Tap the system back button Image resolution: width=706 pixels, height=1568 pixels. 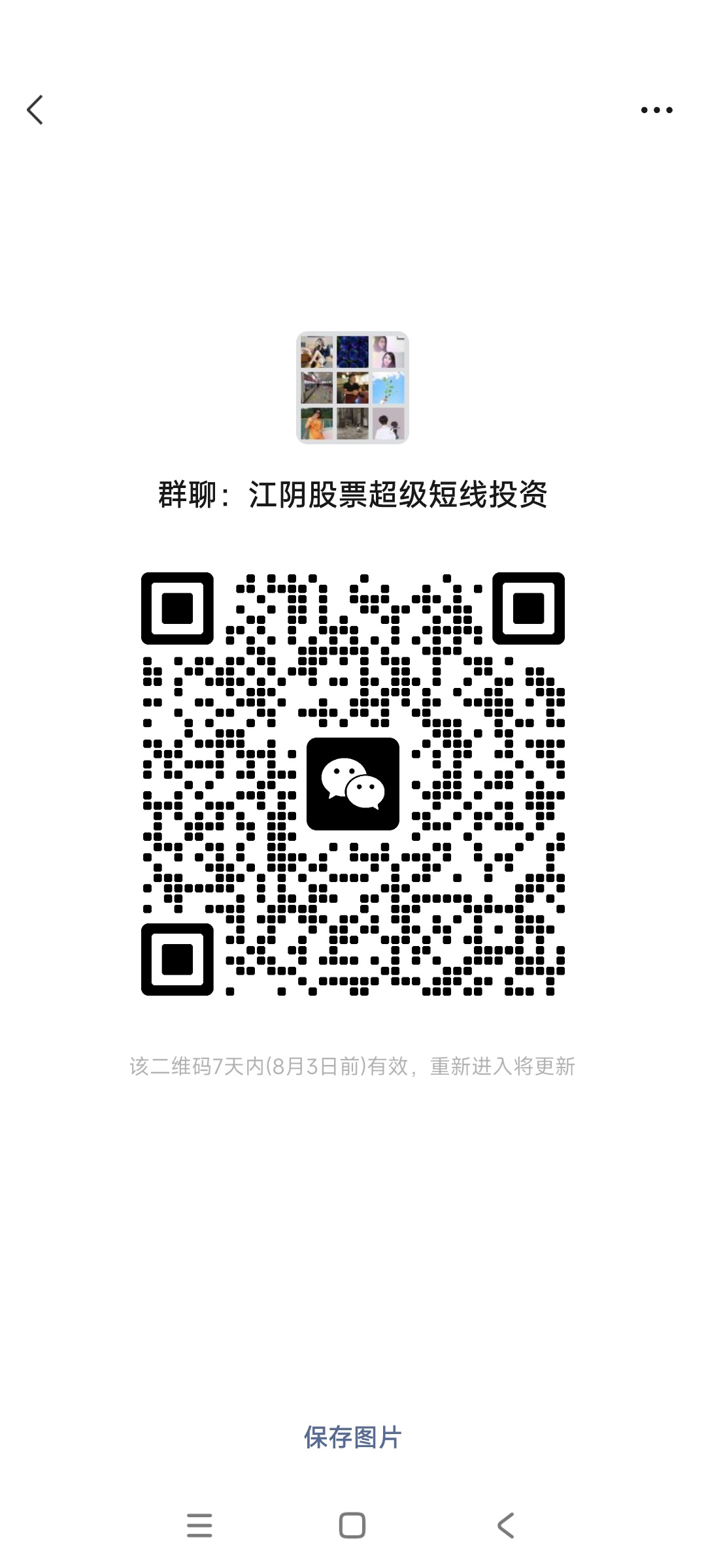click(x=505, y=1526)
